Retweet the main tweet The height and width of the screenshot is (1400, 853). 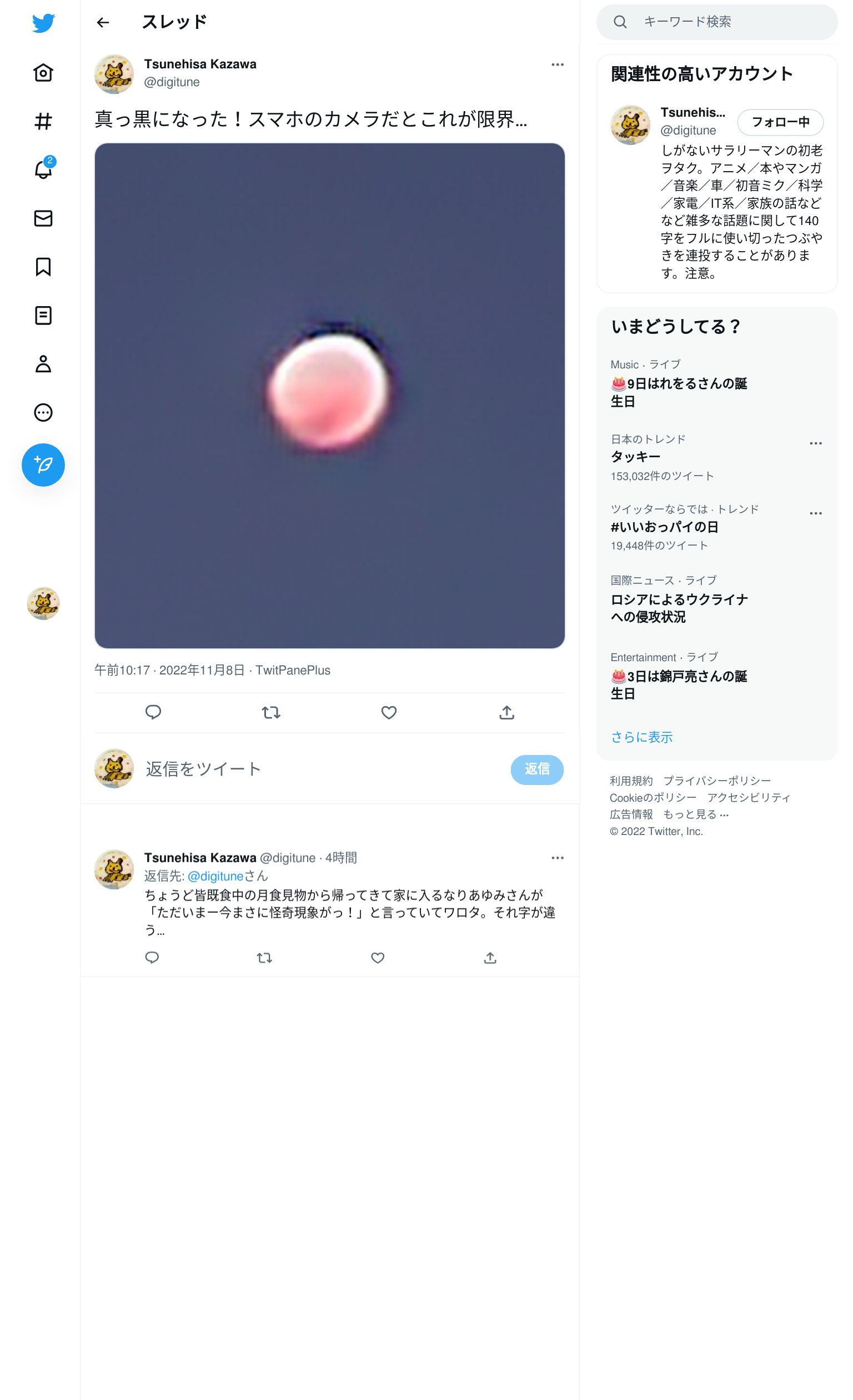pos(271,712)
